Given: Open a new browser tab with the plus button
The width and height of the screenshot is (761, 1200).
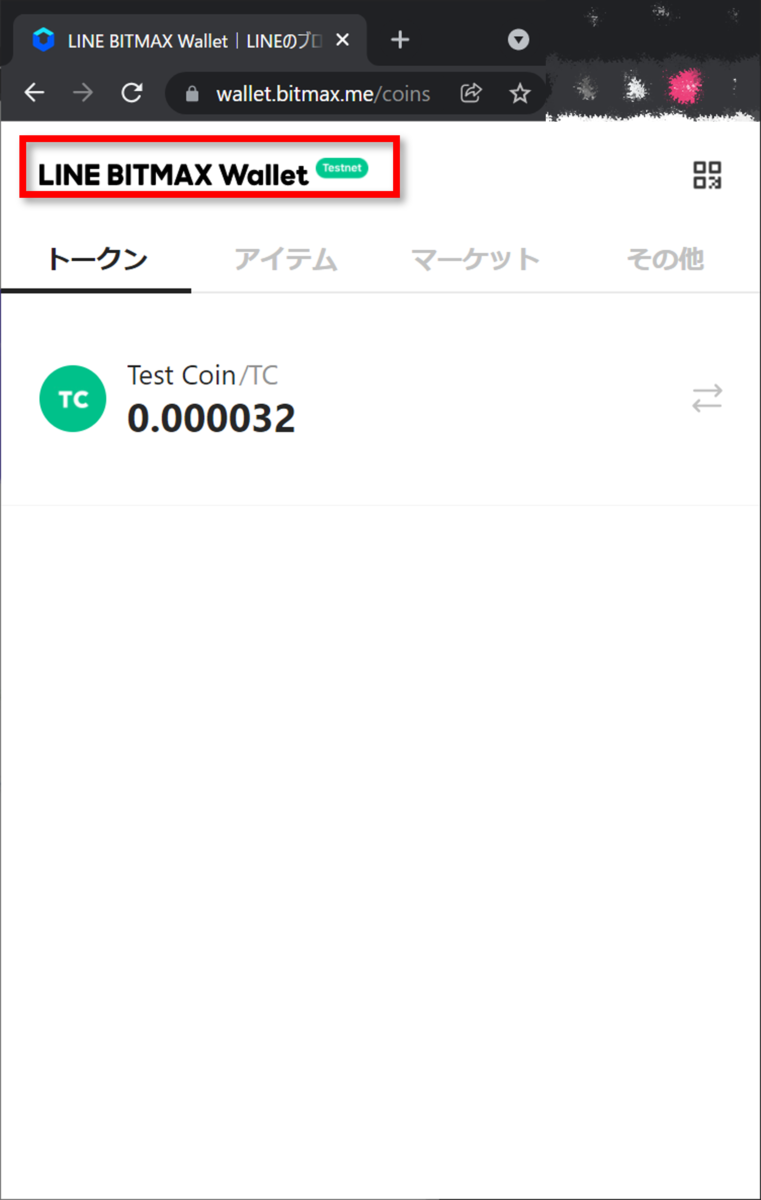Looking at the screenshot, I should pos(399,39).
